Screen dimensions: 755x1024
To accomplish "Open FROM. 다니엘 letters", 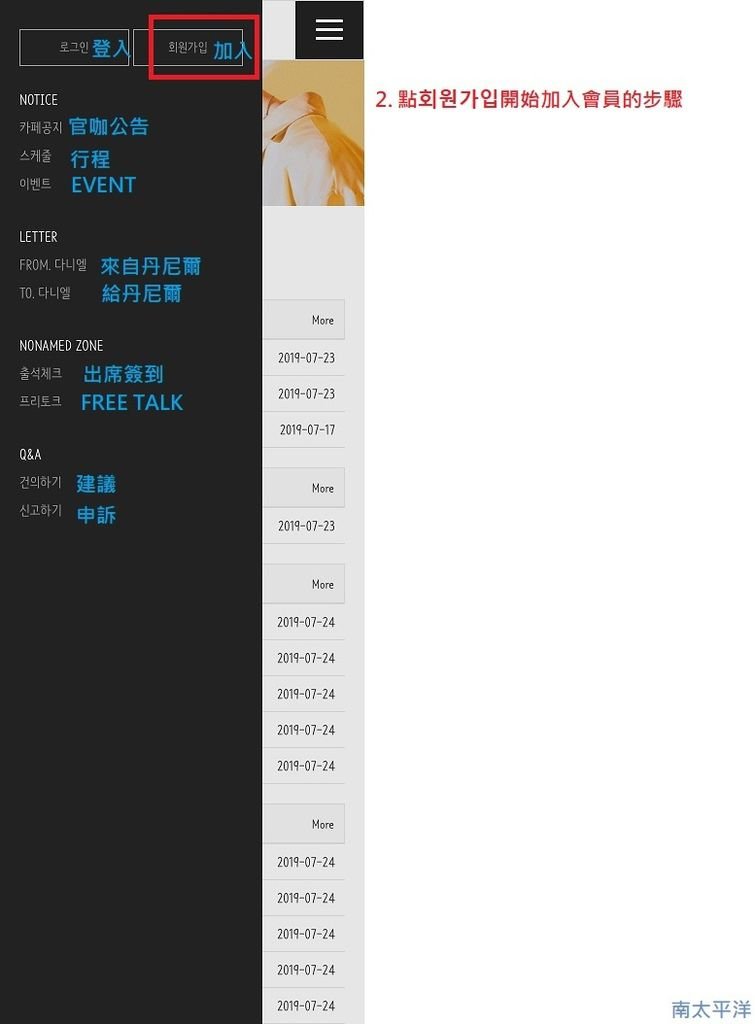I will coord(53,265).
